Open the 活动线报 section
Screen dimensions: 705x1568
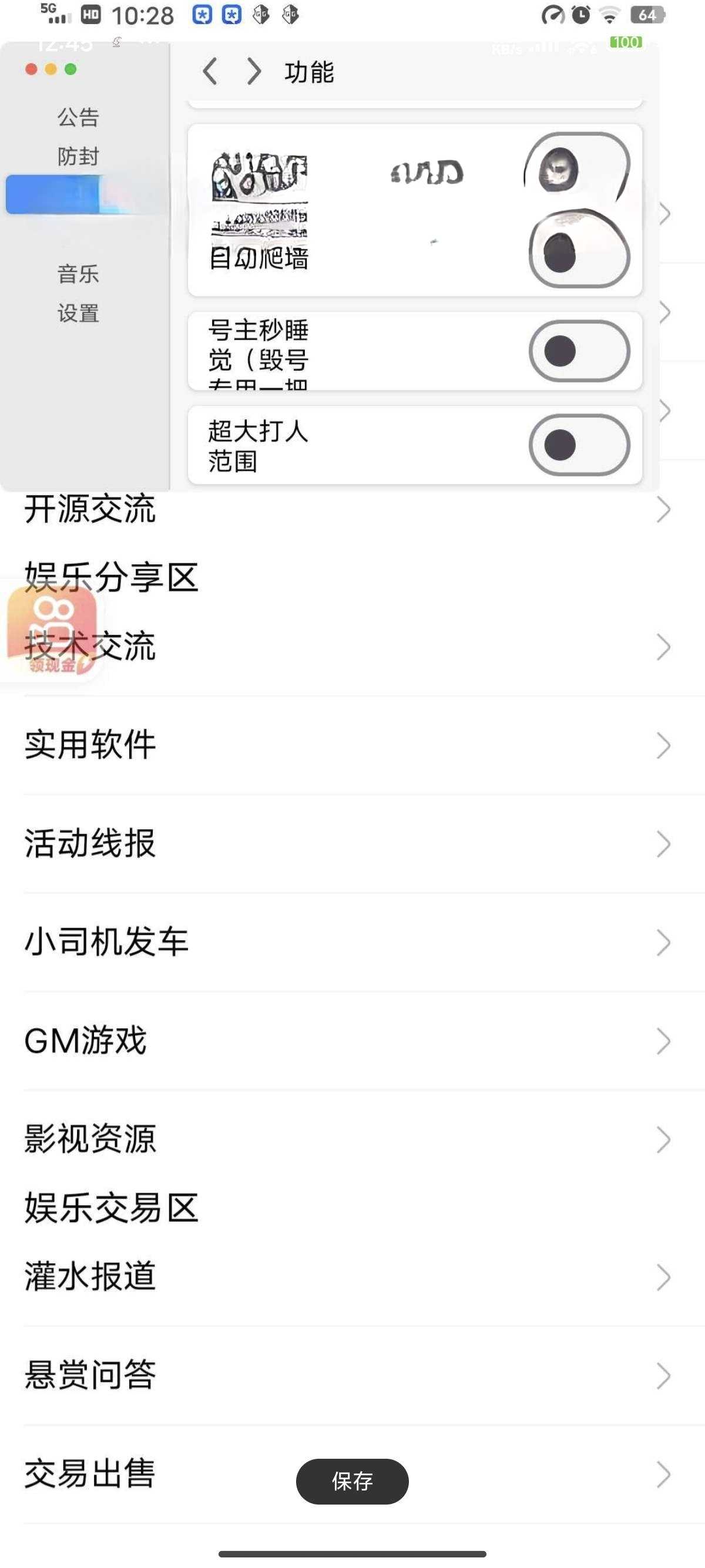(x=90, y=844)
